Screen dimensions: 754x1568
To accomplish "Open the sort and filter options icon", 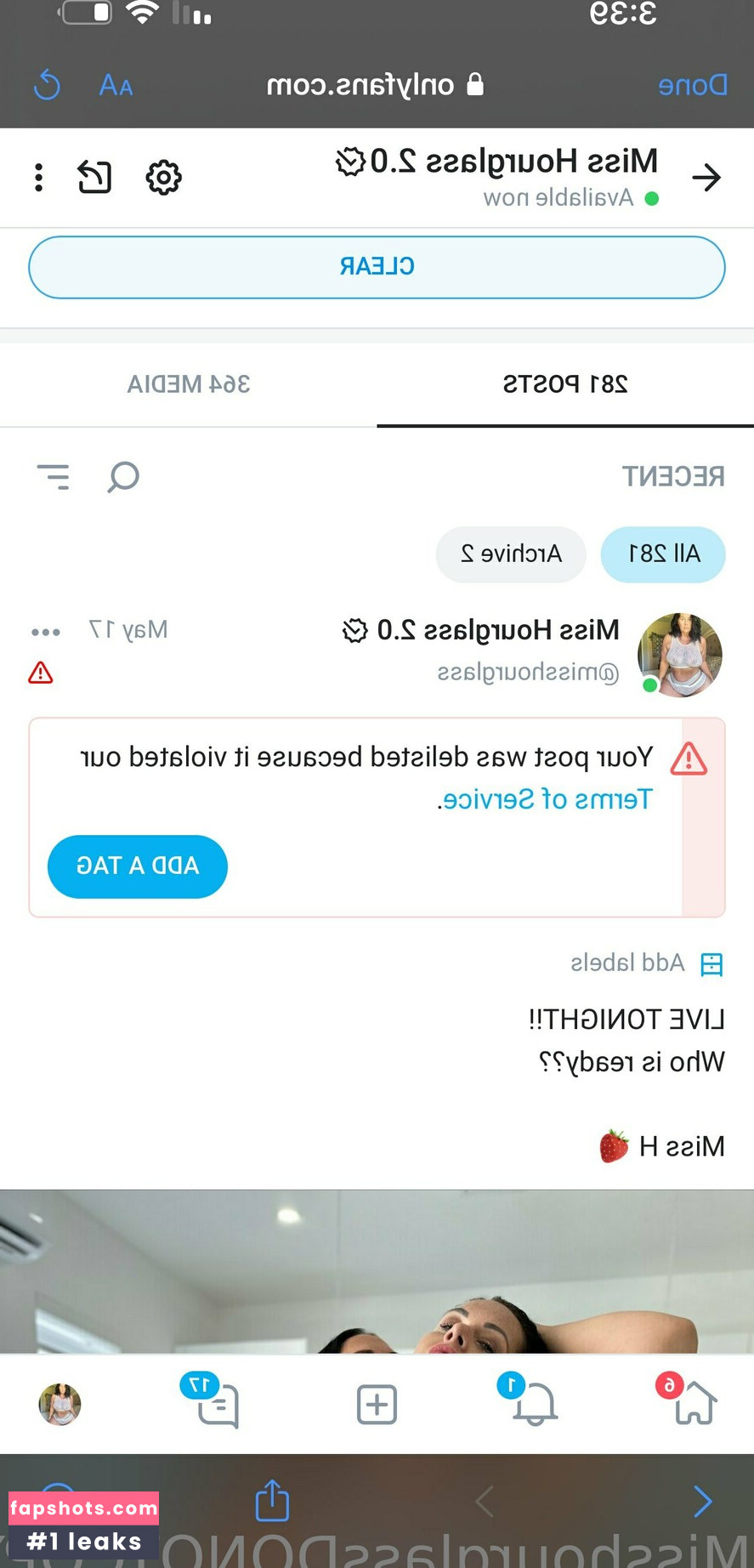I will 54,477.
